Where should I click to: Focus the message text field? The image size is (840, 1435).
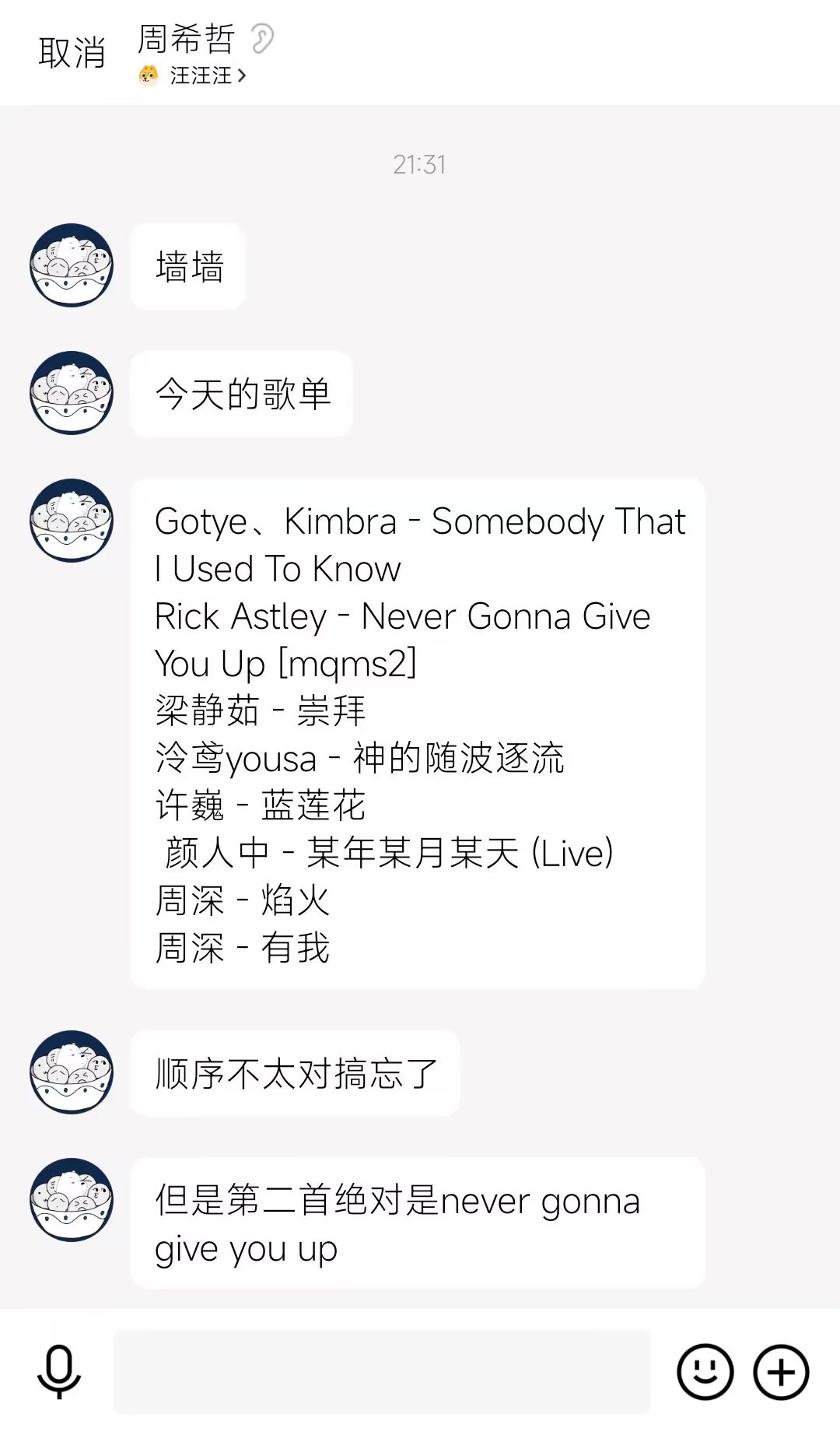(x=381, y=1371)
